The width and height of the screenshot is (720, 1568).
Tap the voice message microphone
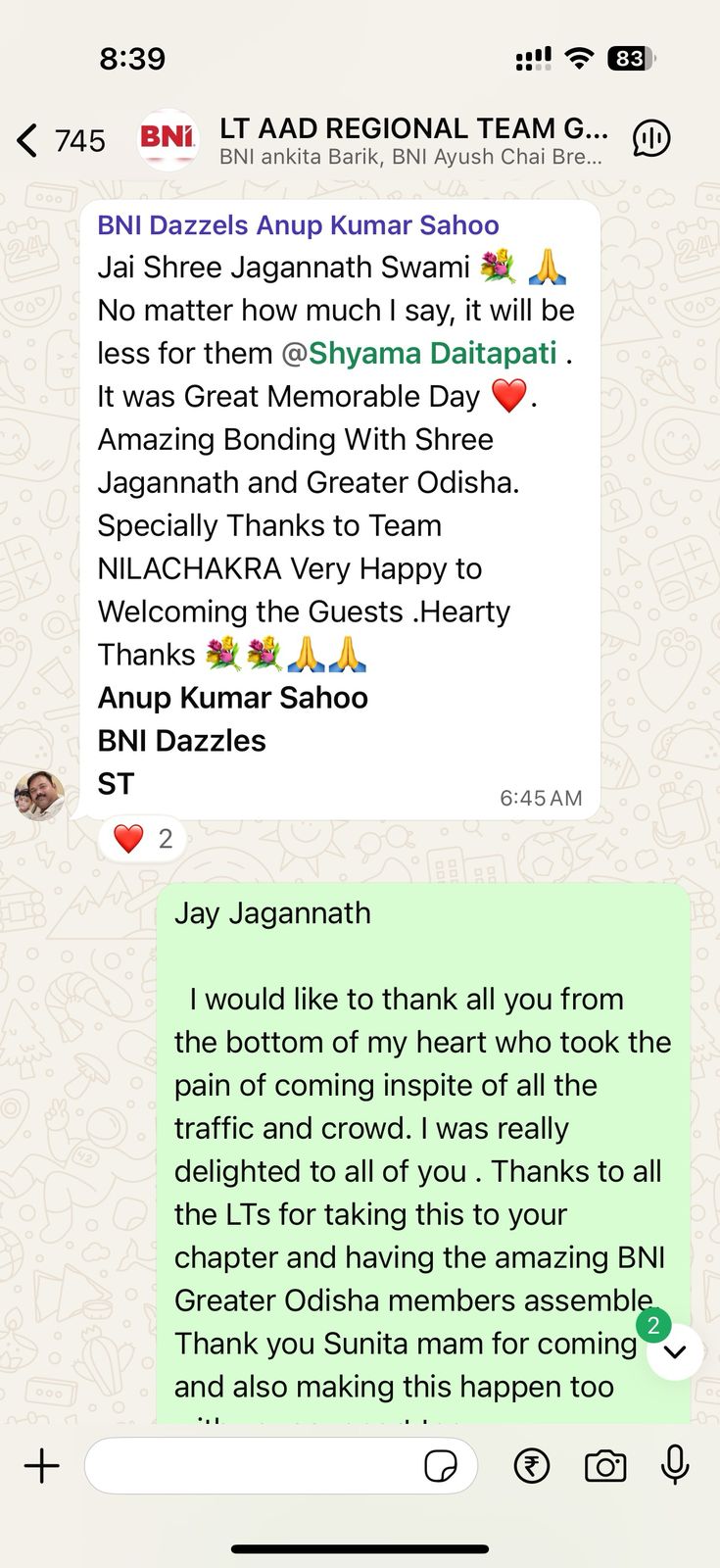pos(675,1466)
